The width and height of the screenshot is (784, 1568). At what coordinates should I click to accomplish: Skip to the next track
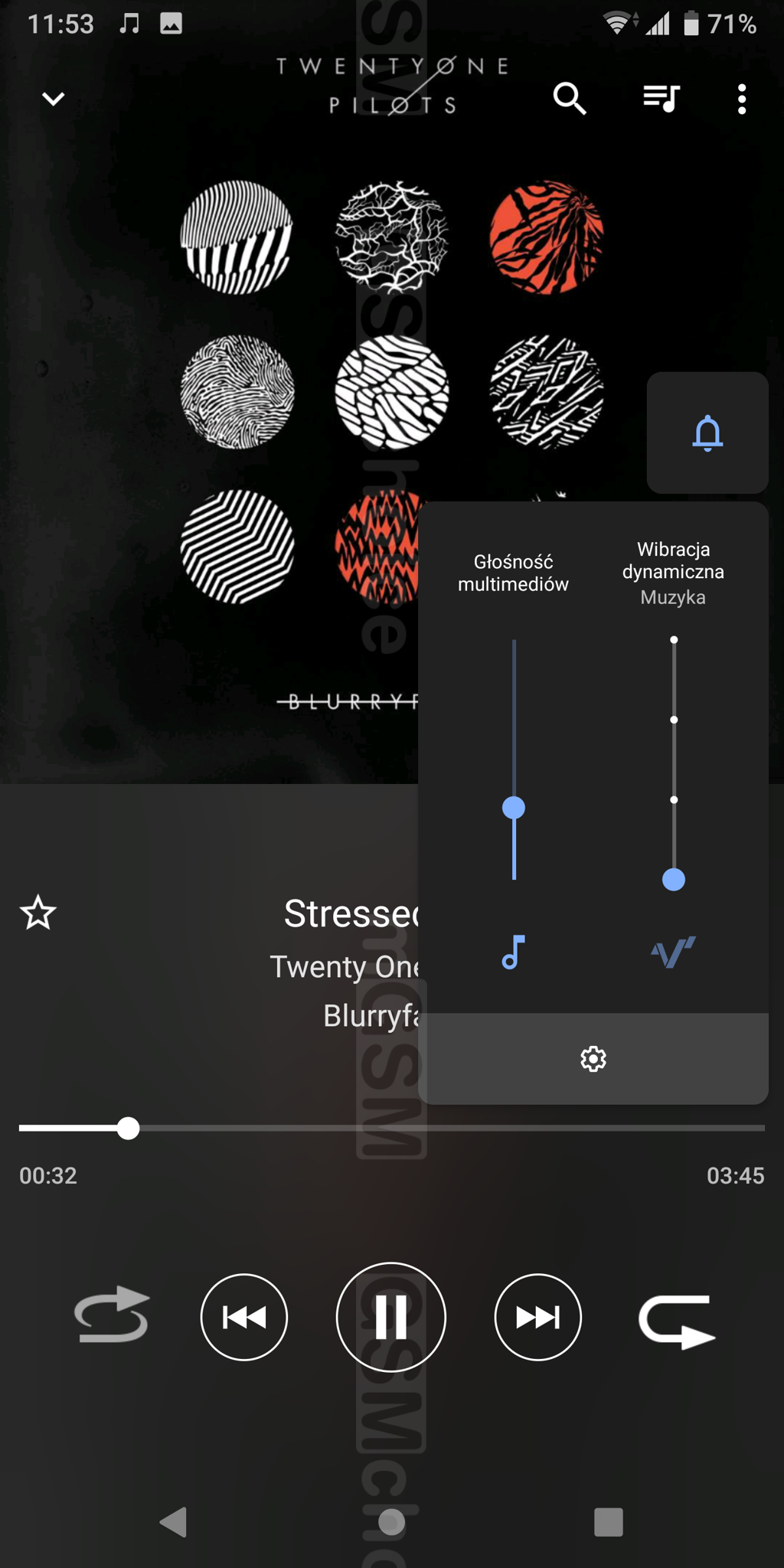tap(538, 1317)
